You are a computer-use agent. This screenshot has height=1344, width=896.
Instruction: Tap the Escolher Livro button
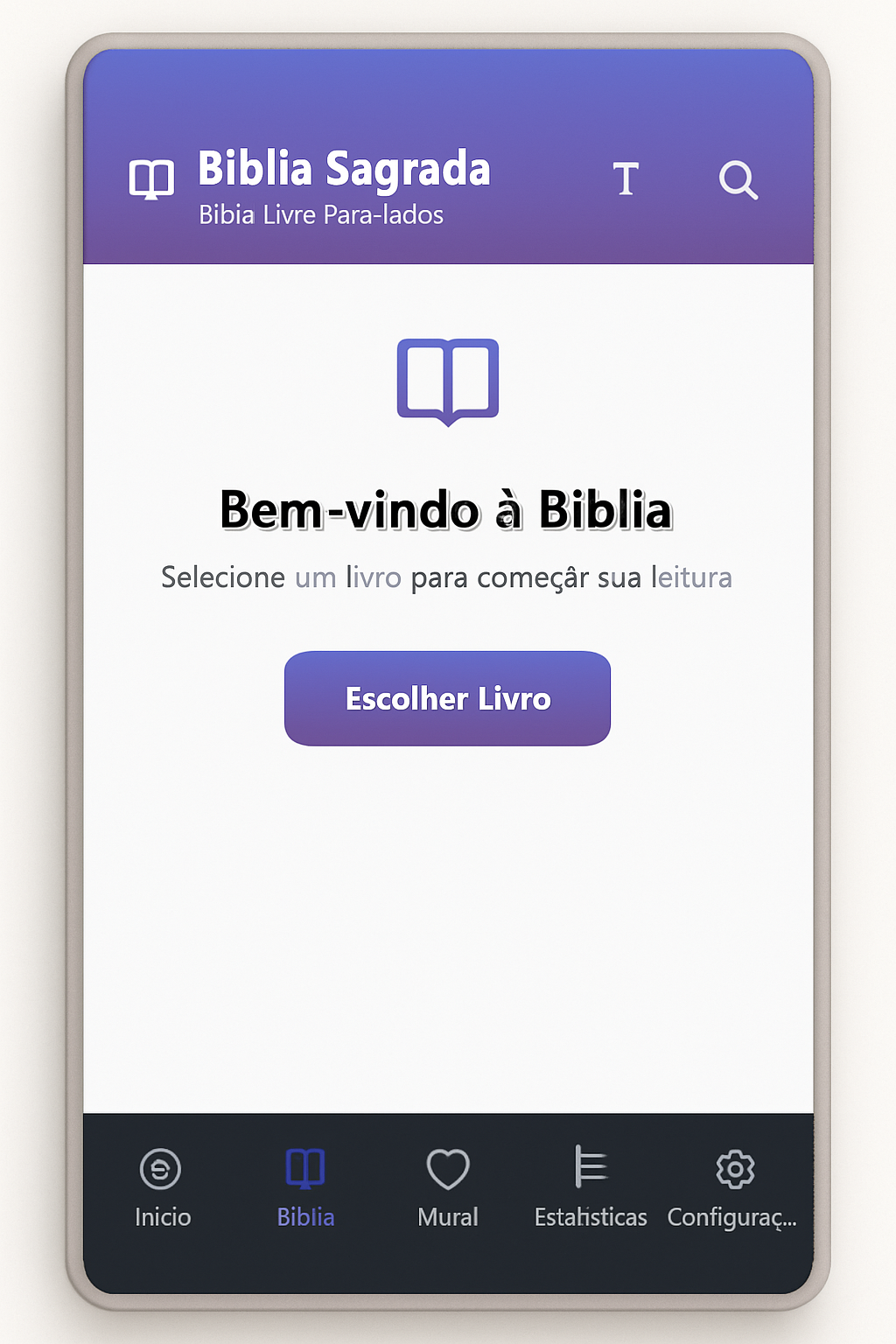point(447,698)
